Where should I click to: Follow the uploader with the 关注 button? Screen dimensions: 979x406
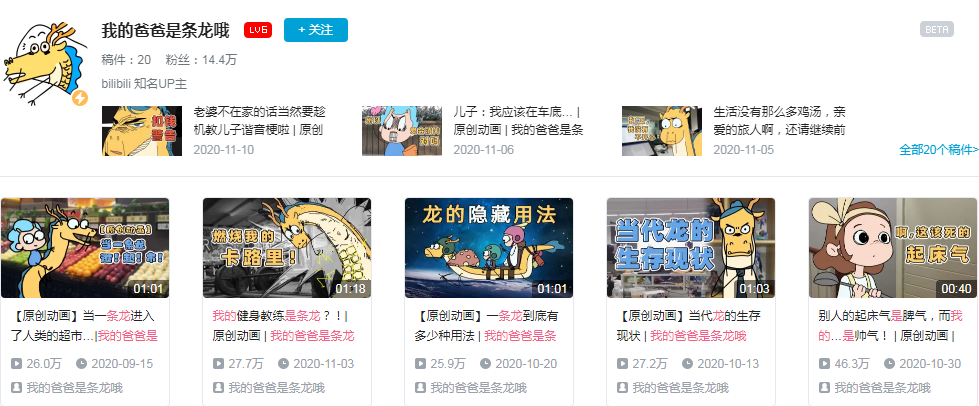click(x=315, y=30)
